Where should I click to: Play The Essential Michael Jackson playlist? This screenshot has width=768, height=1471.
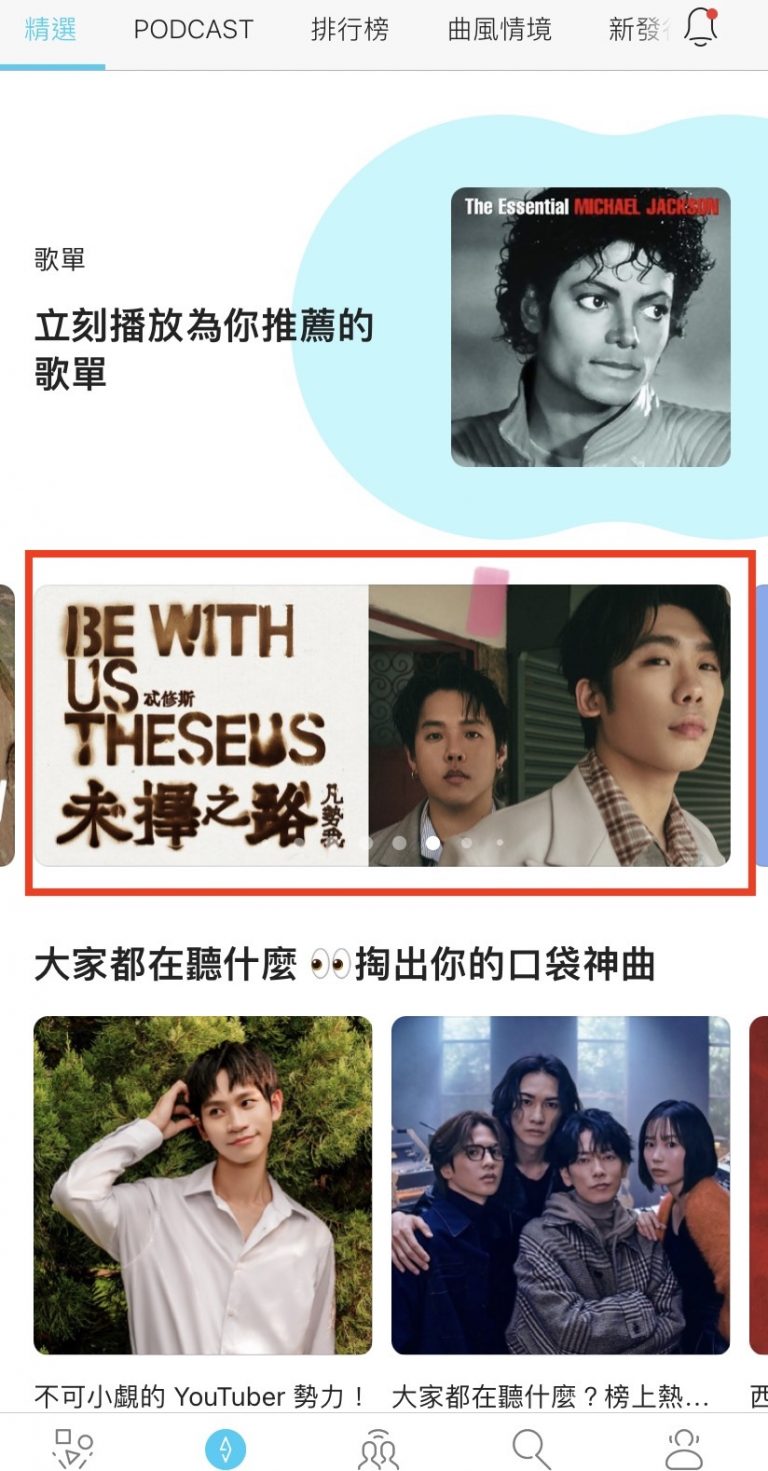pos(590,327)
